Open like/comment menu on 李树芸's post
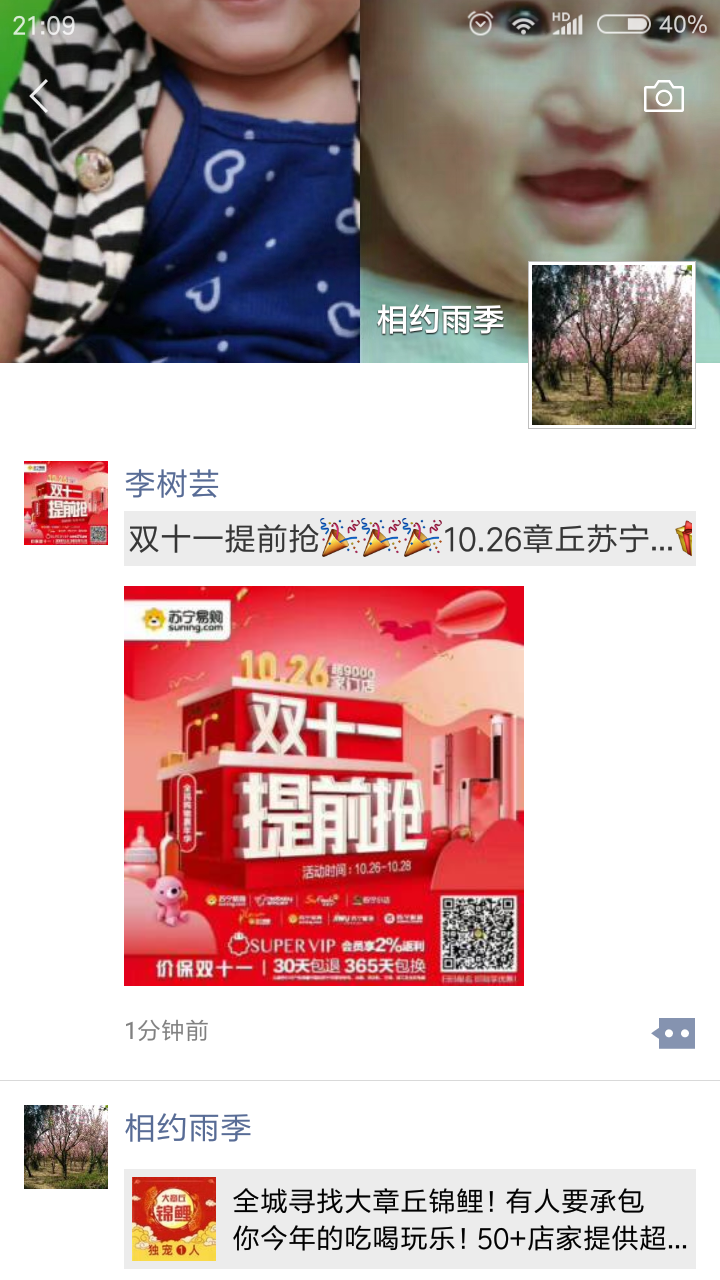 point(675,1033)
